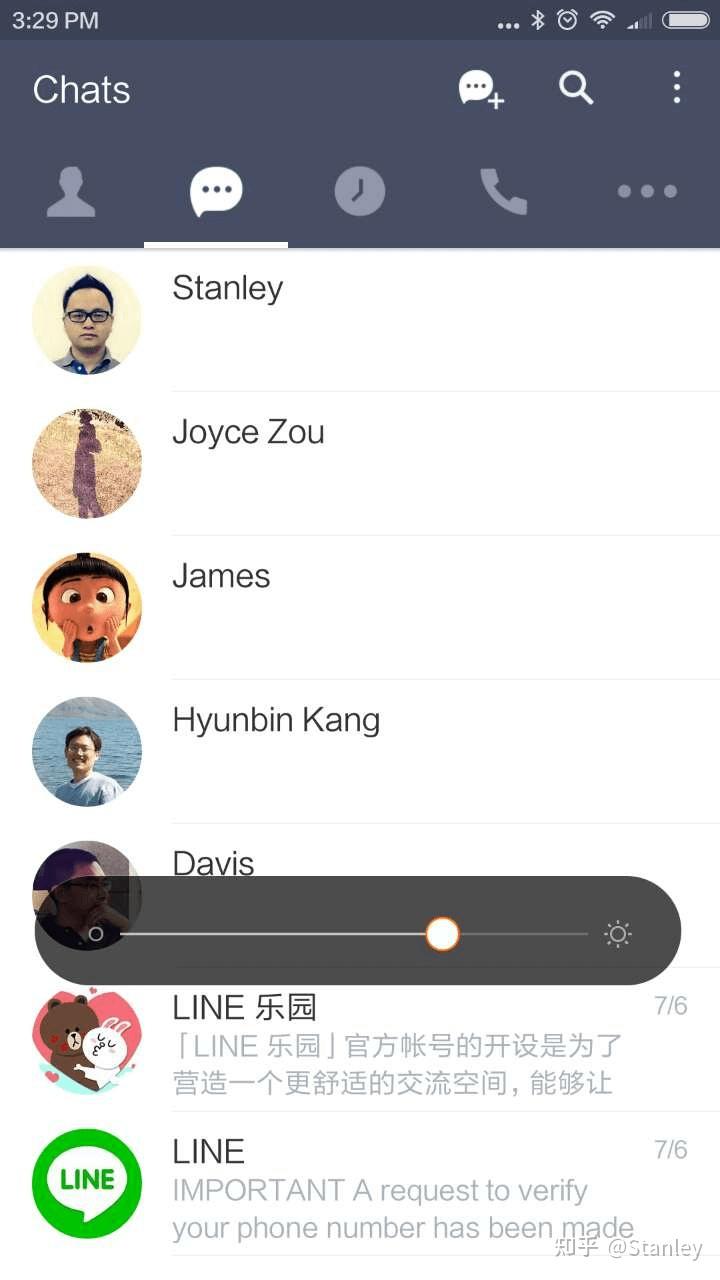Start a new chat
Viewport: 720px width, 1280px height.
point(481,89)
